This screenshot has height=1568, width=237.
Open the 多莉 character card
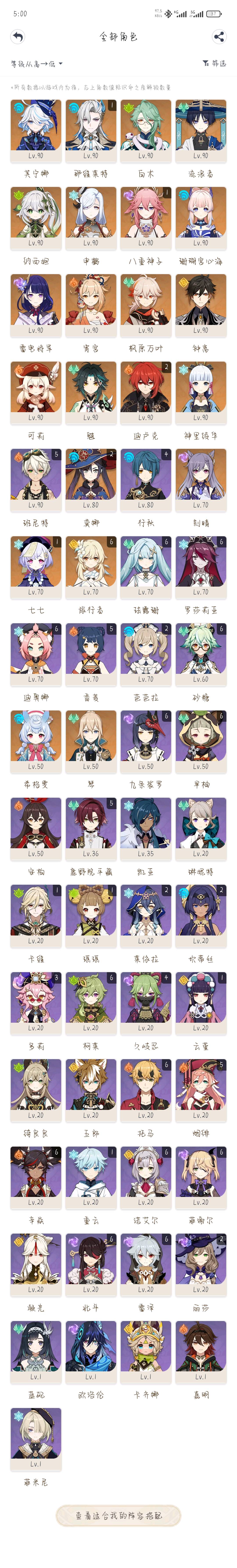36,1001
